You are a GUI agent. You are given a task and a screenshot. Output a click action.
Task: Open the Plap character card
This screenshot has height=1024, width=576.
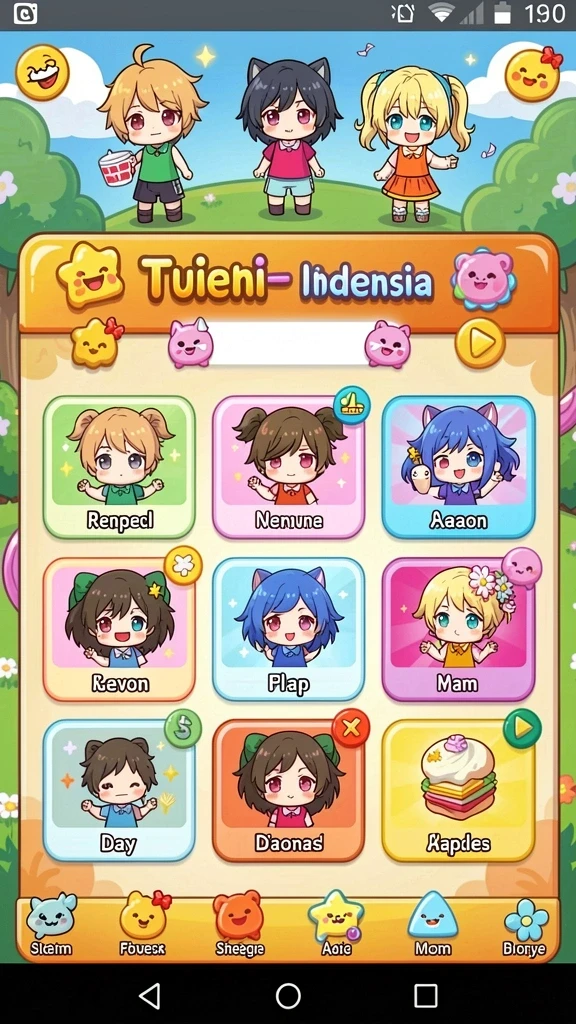[288, 629]
